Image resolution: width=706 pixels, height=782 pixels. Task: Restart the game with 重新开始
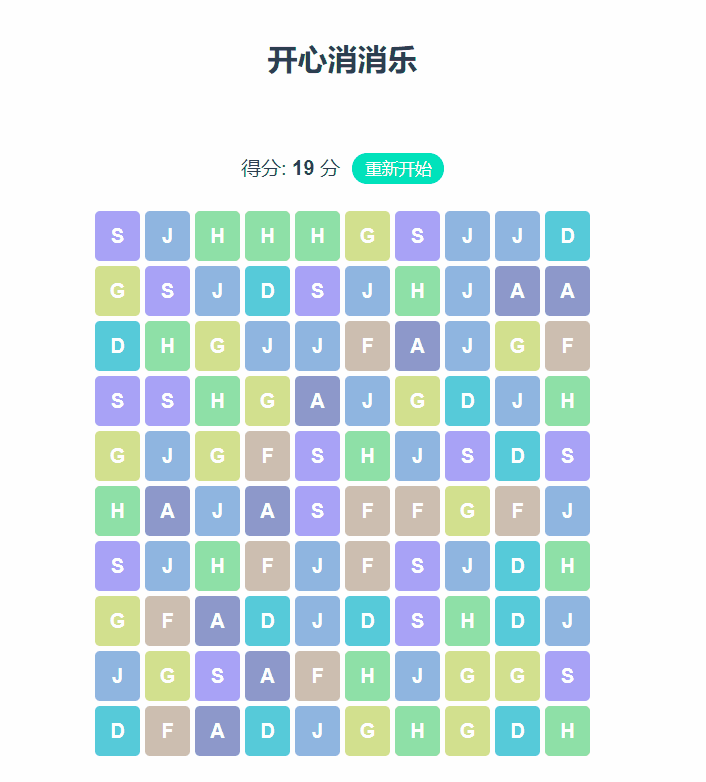point(397,169)
